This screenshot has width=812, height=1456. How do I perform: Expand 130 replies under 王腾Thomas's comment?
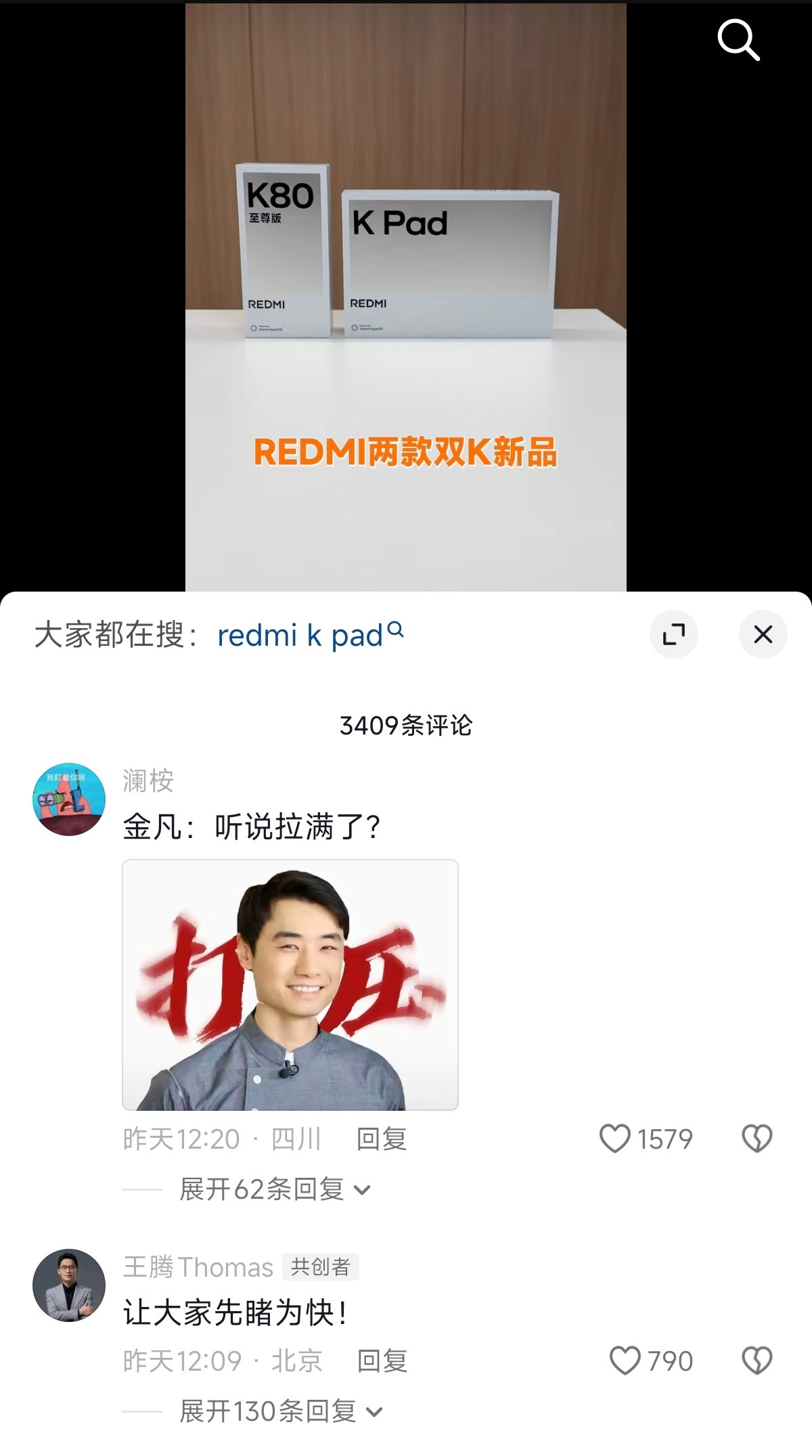click(x=280, y=1411)
